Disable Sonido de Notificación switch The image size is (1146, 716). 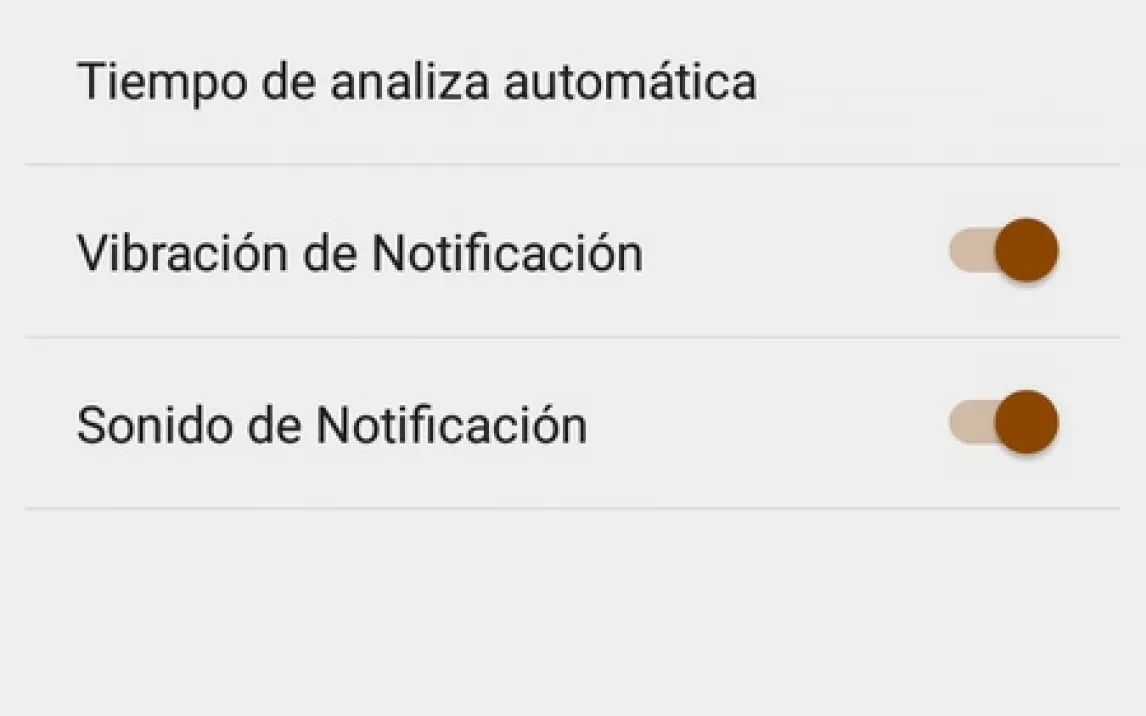(1003, 423)
